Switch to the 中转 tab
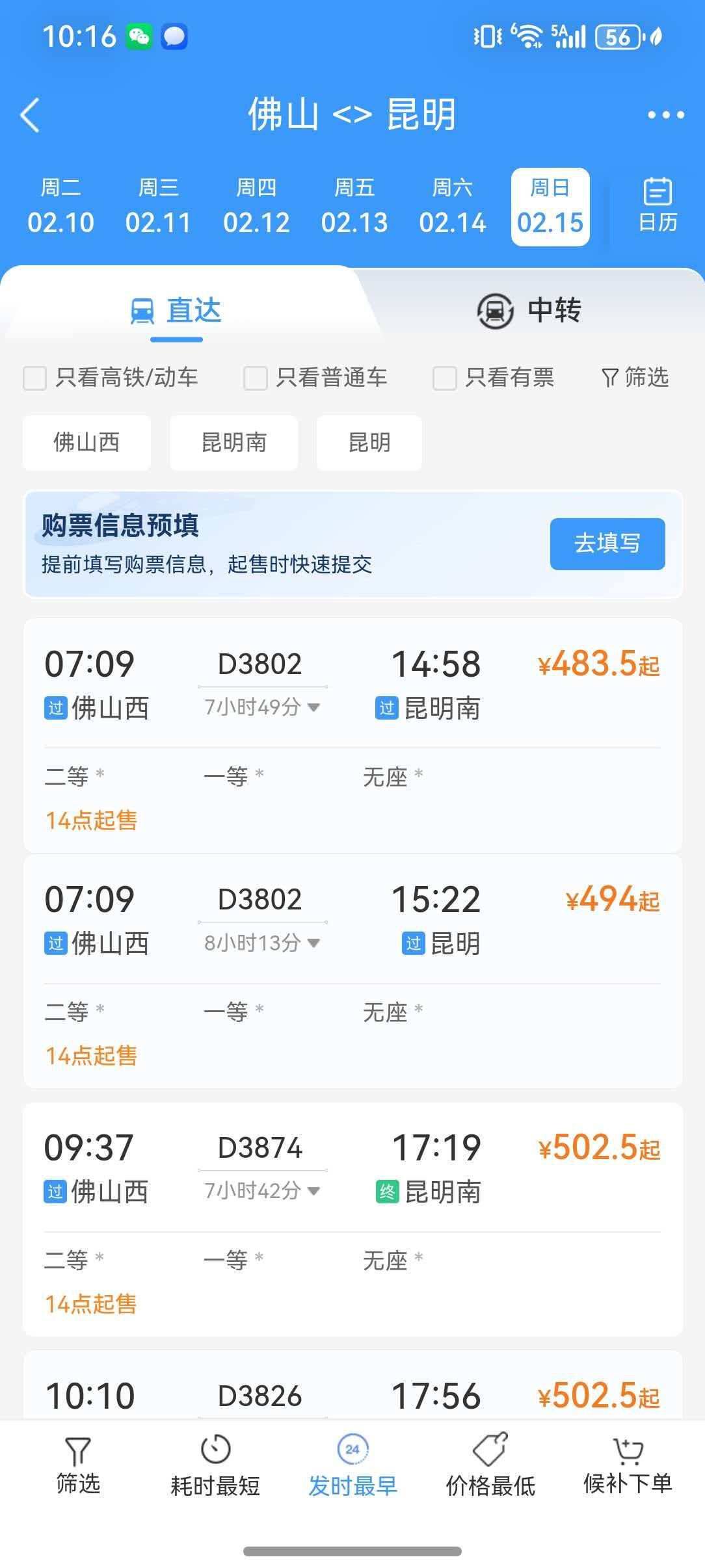 pyautogui.click(x=529, y=310)
